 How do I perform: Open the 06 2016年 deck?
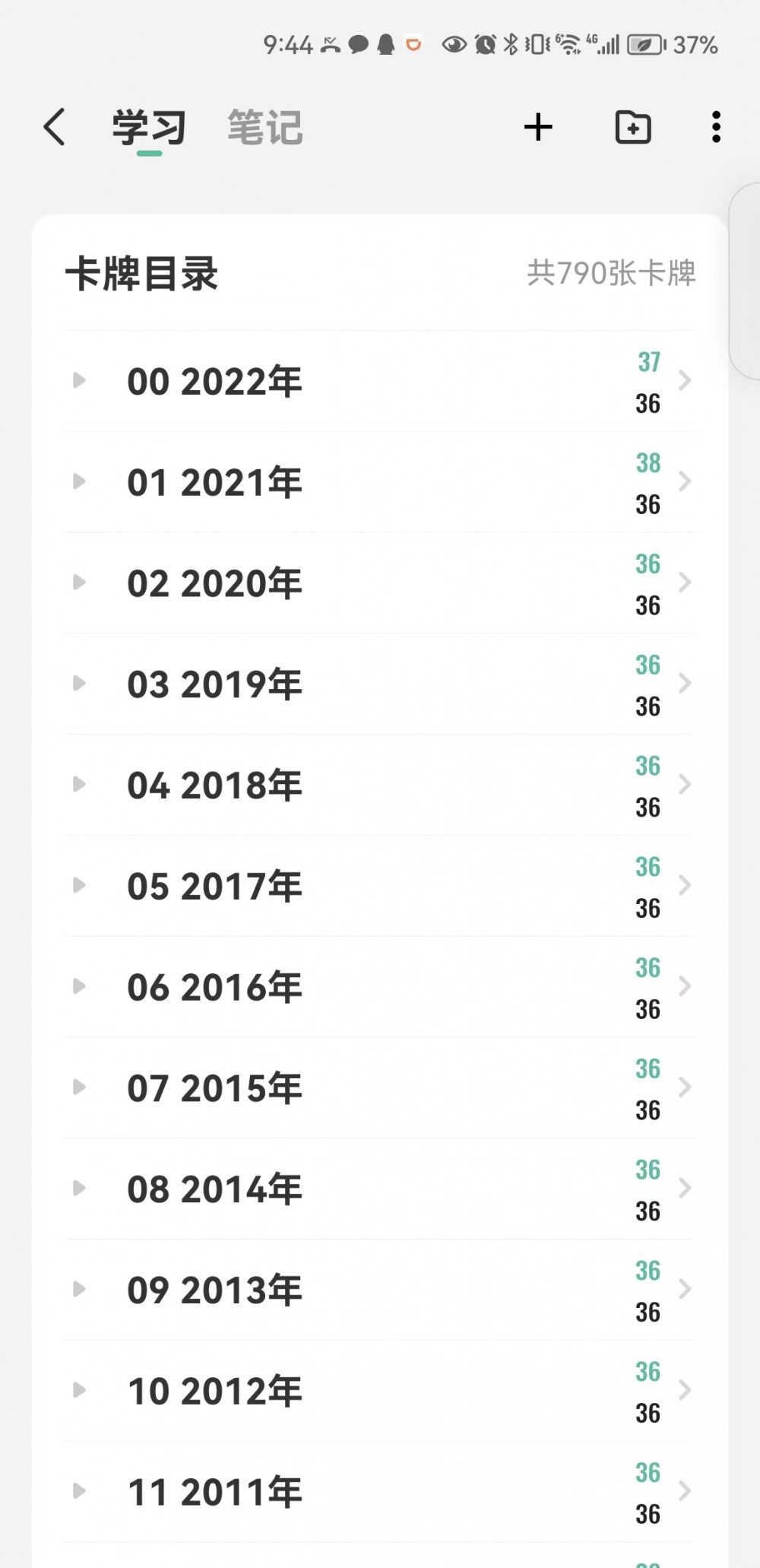[379, 987]
